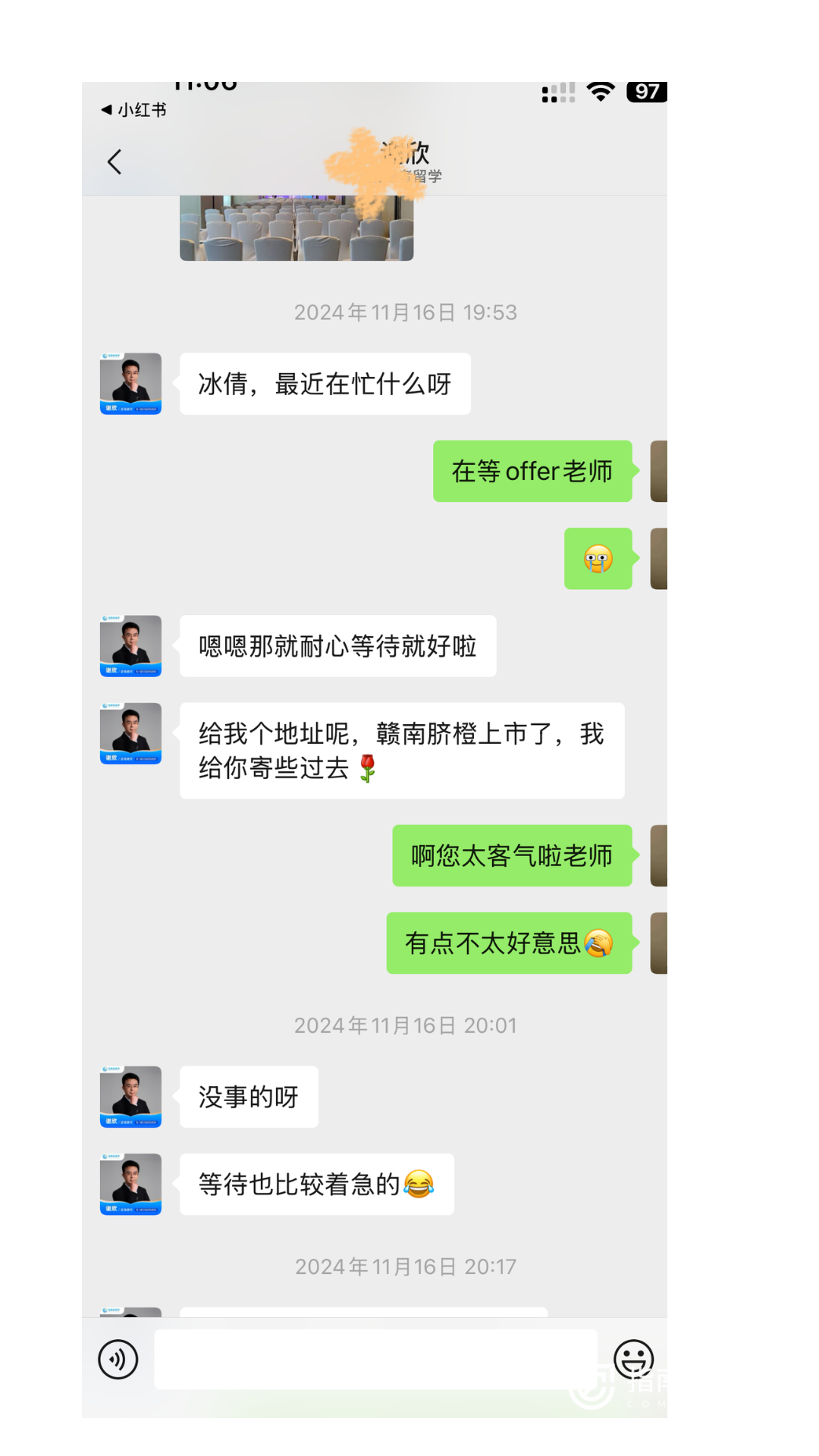819x1456 pixels.
Task: Go back from the chat
Action: (x=115, y=162)
